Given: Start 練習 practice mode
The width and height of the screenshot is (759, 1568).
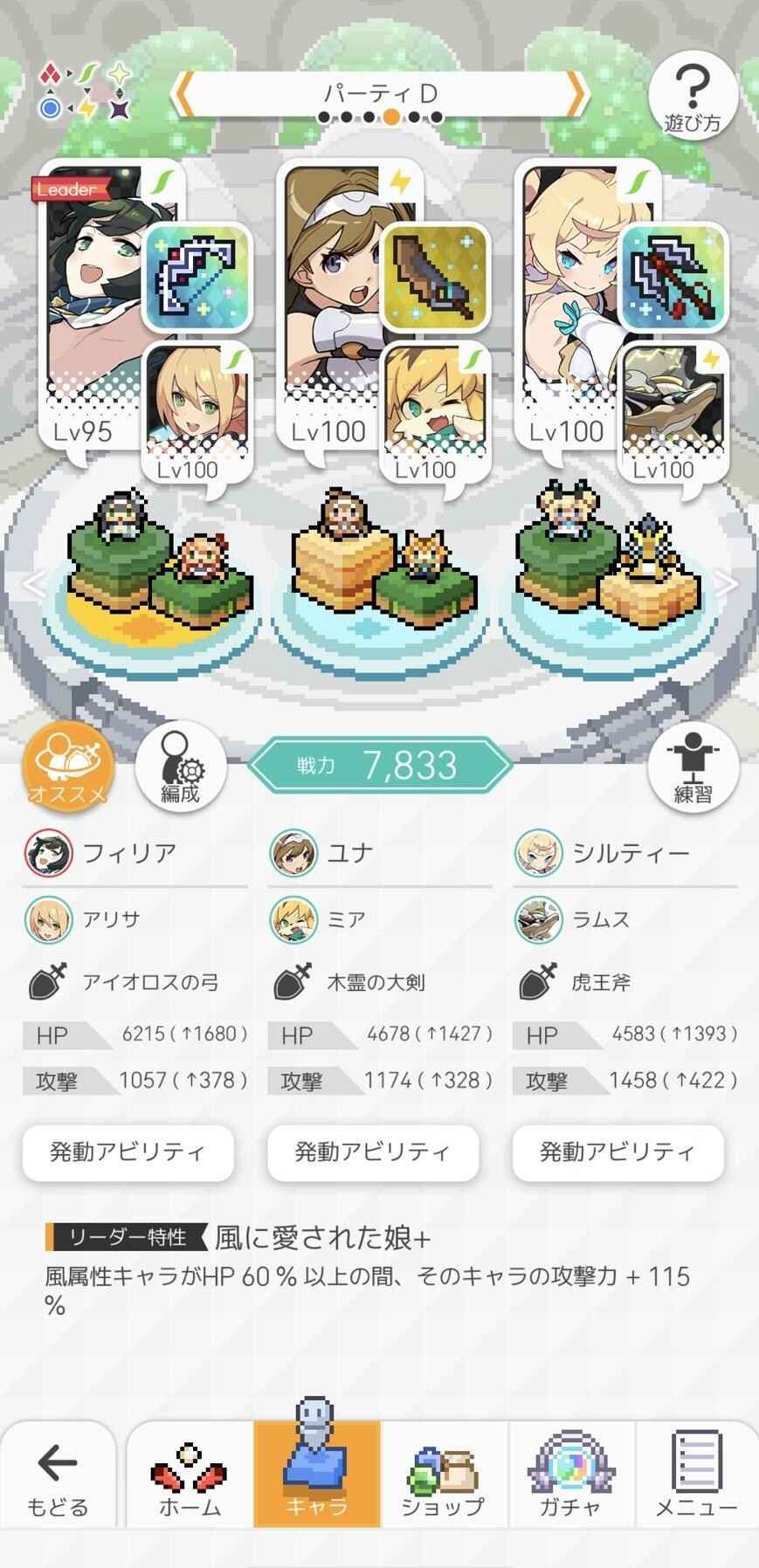Looking at the screenshot, I should tap(693, 768).
